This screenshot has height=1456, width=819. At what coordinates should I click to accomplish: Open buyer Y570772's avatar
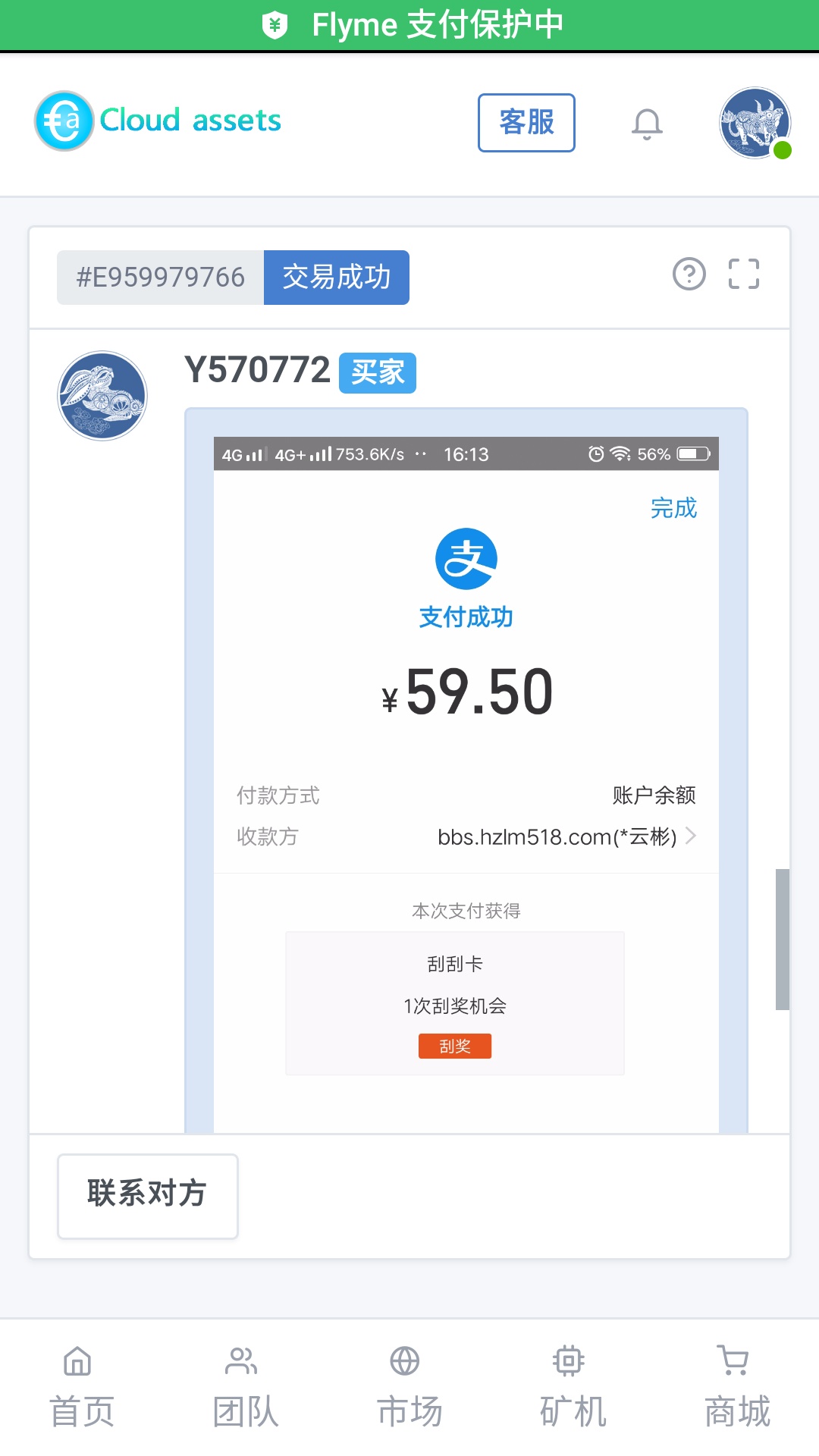pyautogui.click(x=102, y=395)
